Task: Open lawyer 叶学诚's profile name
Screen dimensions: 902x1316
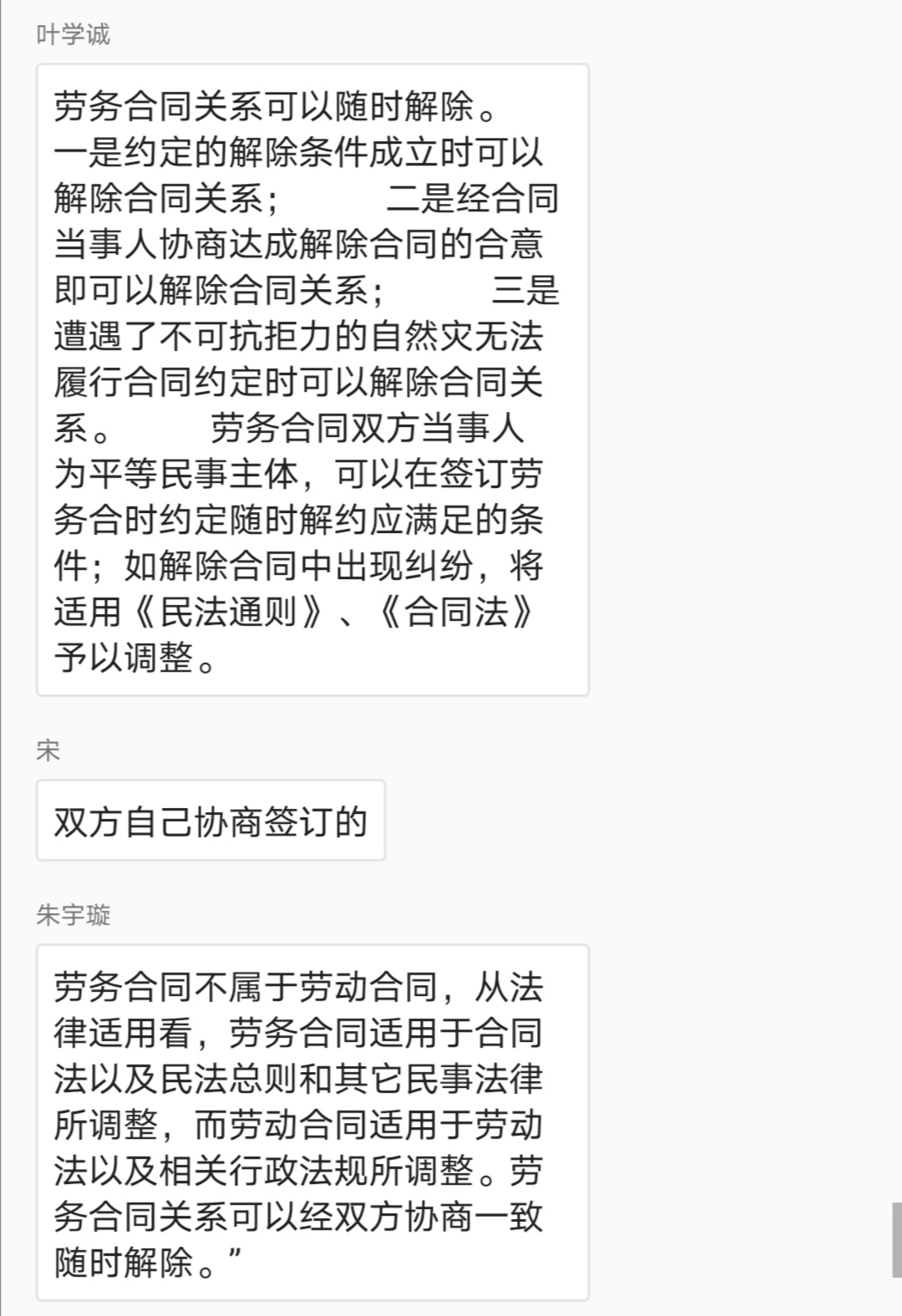Action: 73,34
